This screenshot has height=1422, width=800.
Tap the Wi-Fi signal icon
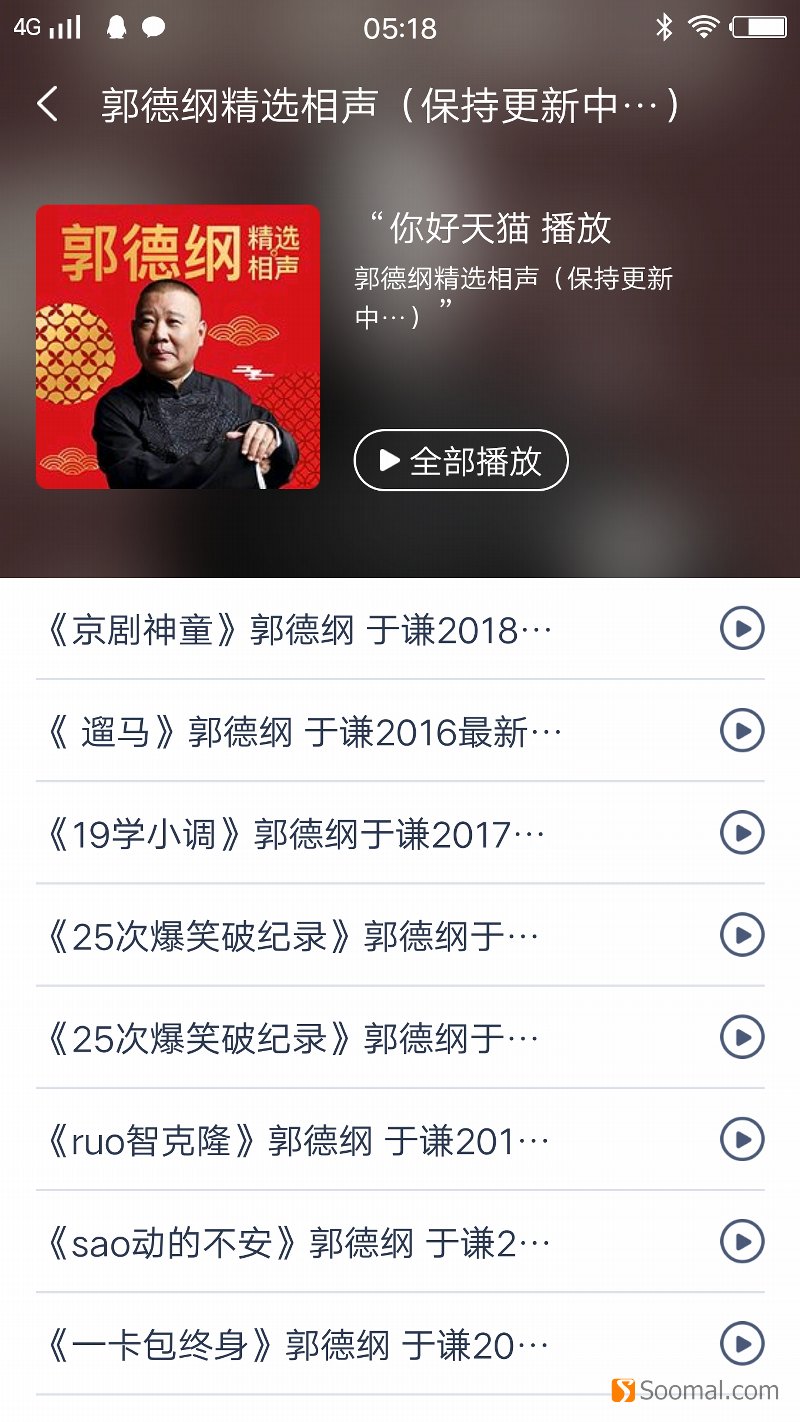click(x=703, y=27)
